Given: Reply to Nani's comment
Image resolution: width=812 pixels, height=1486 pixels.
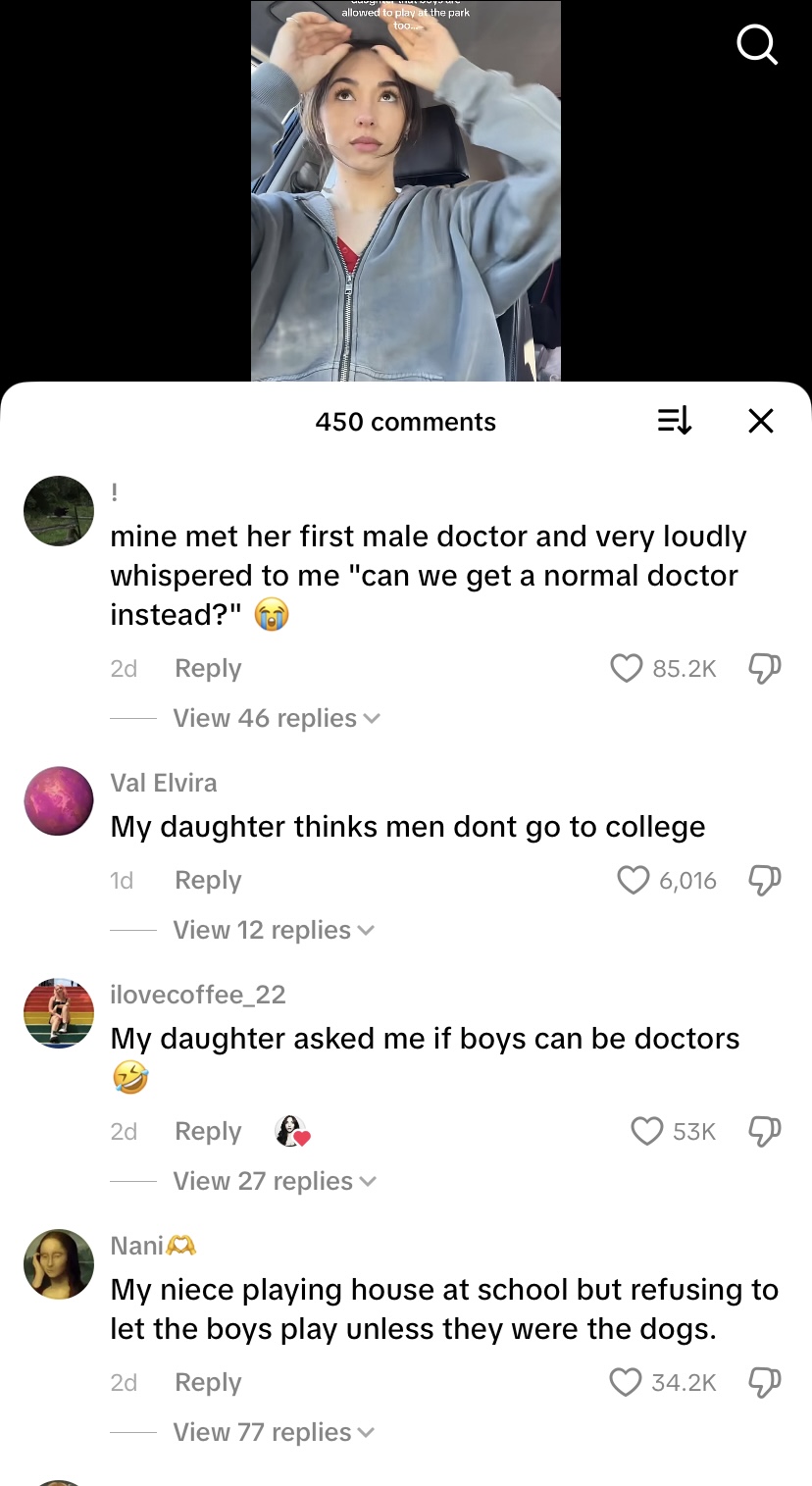Looking at the screenshot, I should [208, 1382].
